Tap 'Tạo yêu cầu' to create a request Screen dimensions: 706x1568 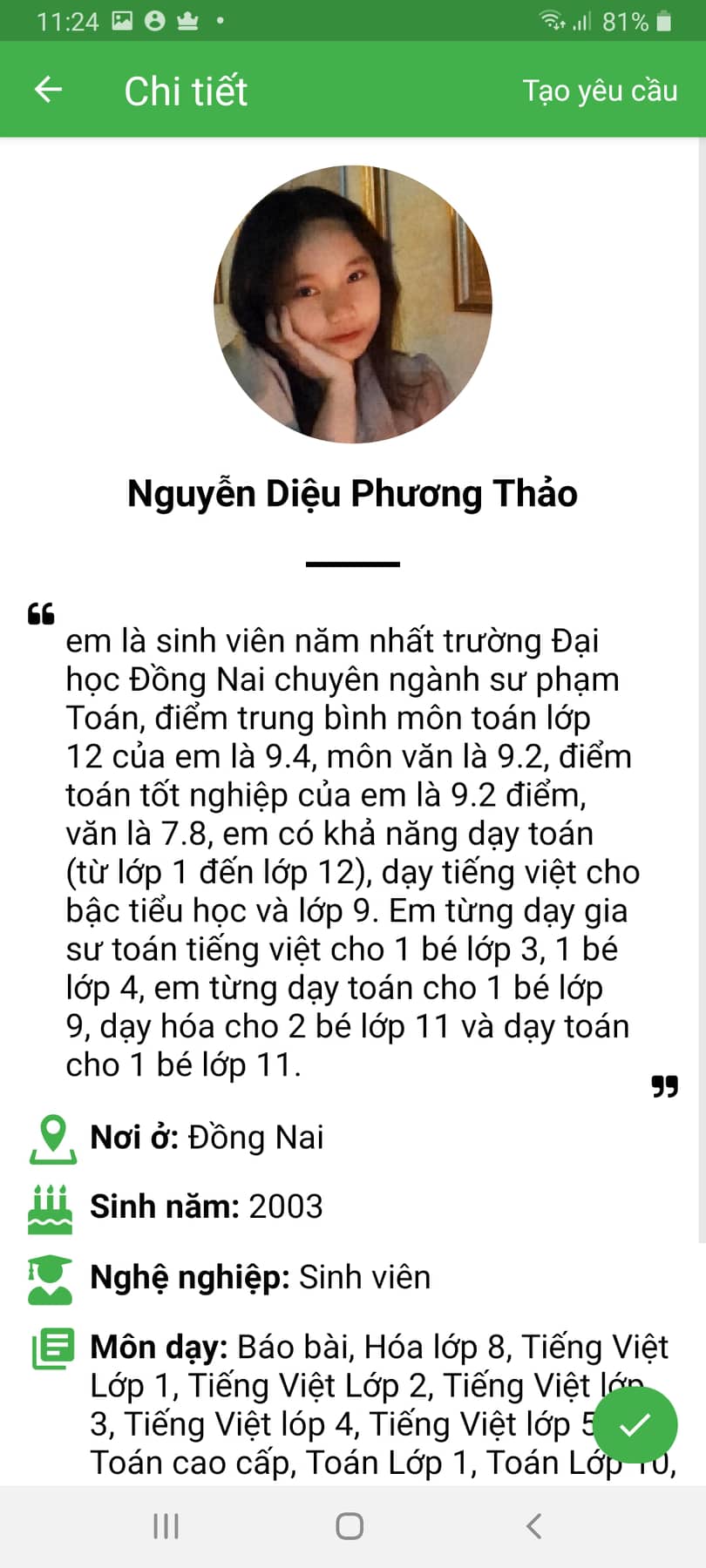(x=600, y=91)
